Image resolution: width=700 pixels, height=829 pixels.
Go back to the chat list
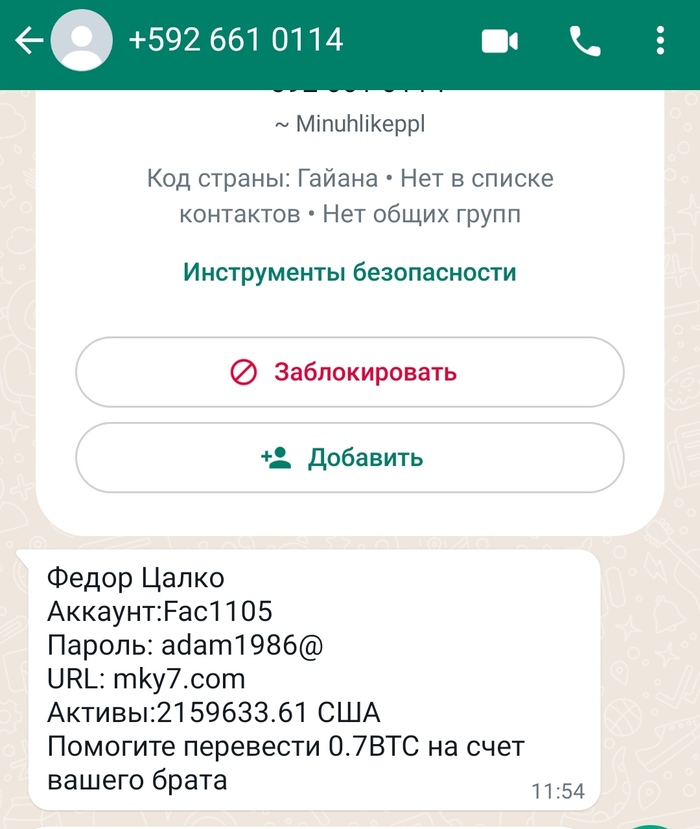tap(29, 41)
